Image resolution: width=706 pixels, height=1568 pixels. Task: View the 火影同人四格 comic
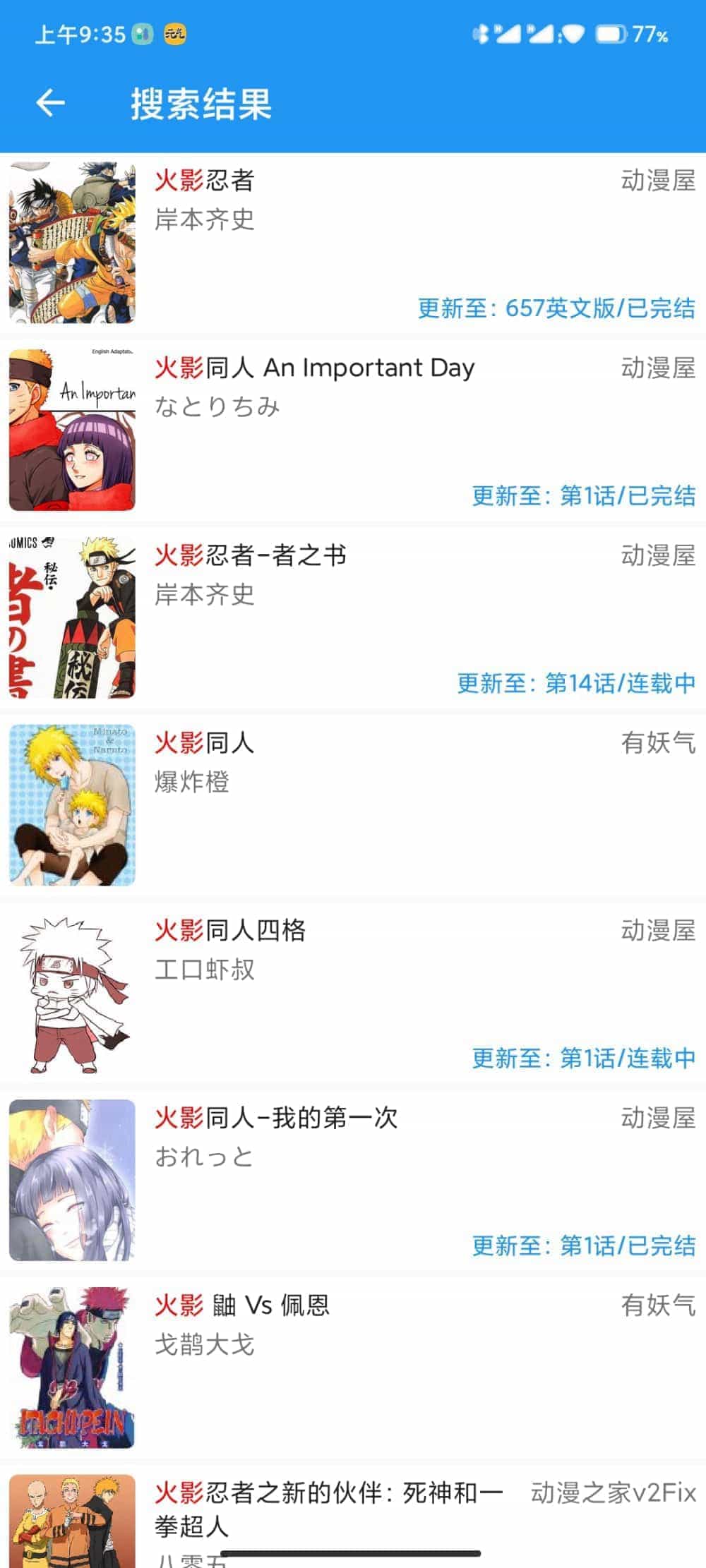(353, 993)
